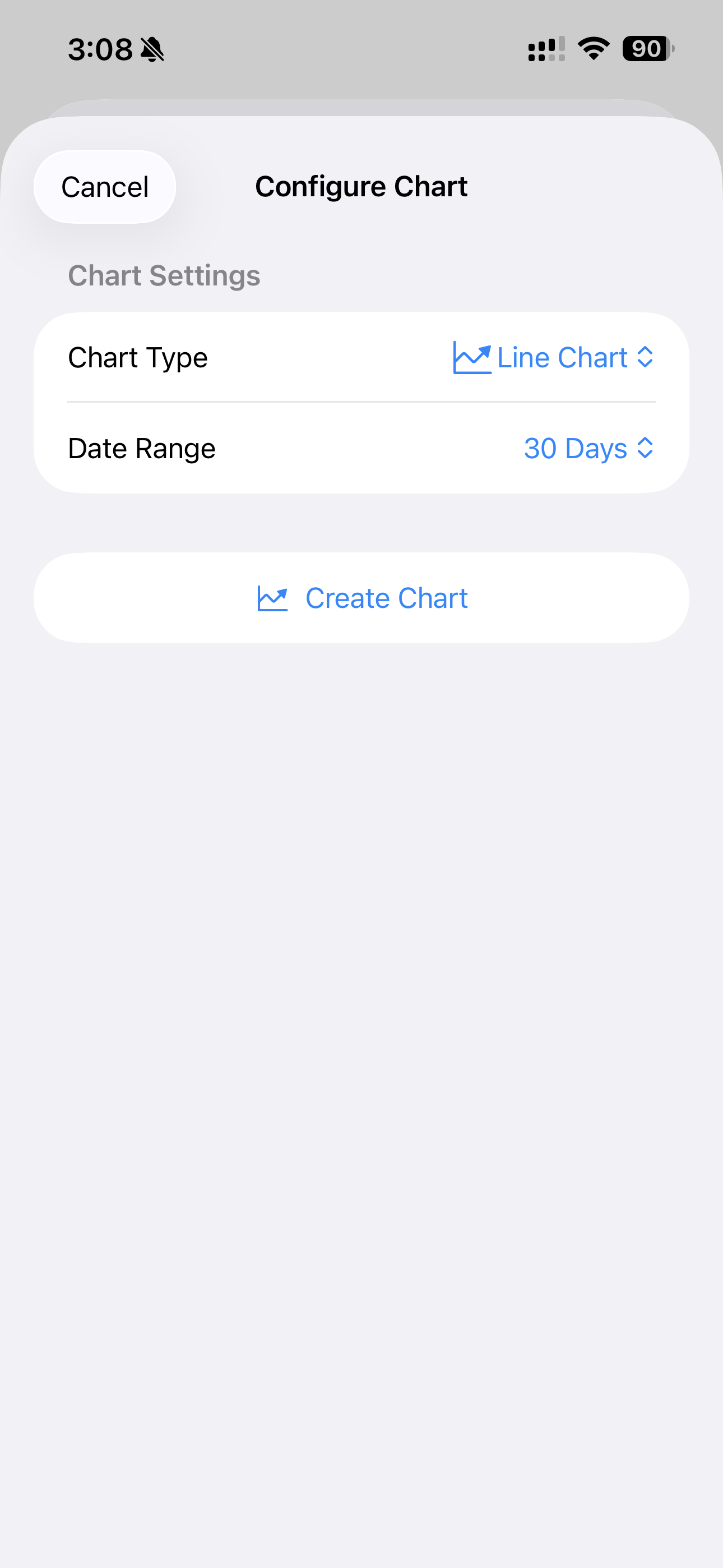This screenshot has height=1568, width=723.
Task: Click the 30 Days value text
Action: point(574,448)
